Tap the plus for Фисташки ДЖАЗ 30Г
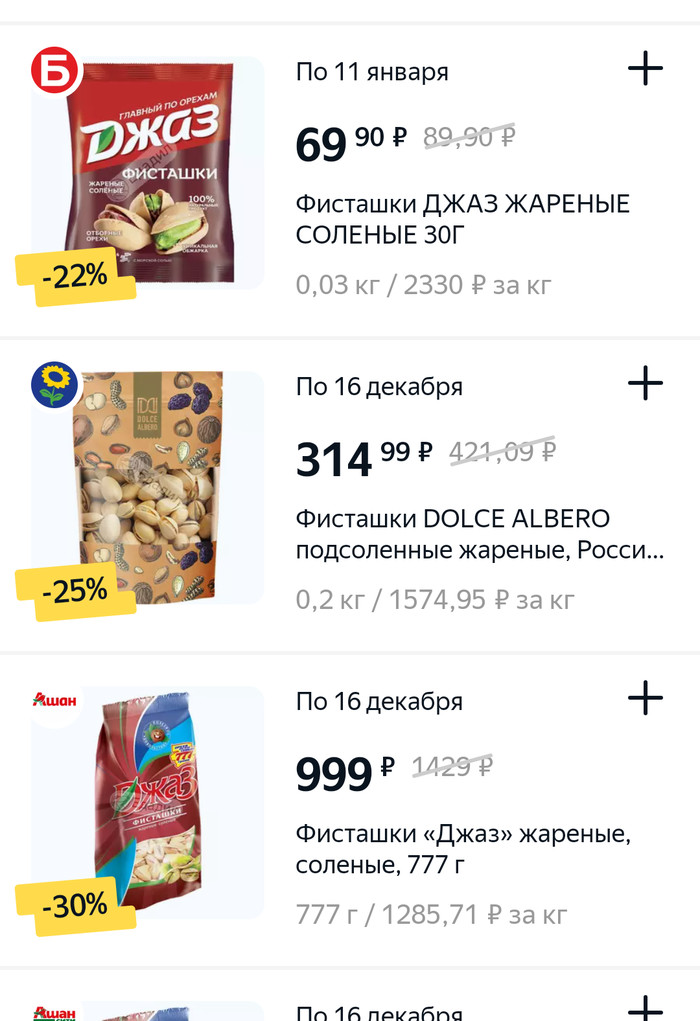Image resolution: width=700 pixels, height=1021 pixels. click(x=645, y=69)
